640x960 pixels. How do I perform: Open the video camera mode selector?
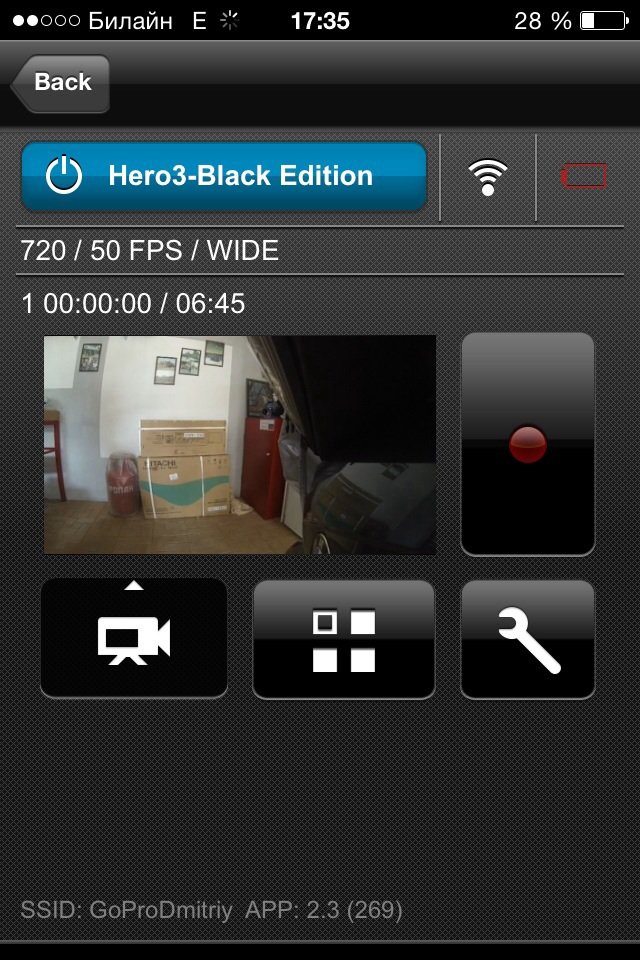click(134, 639)
